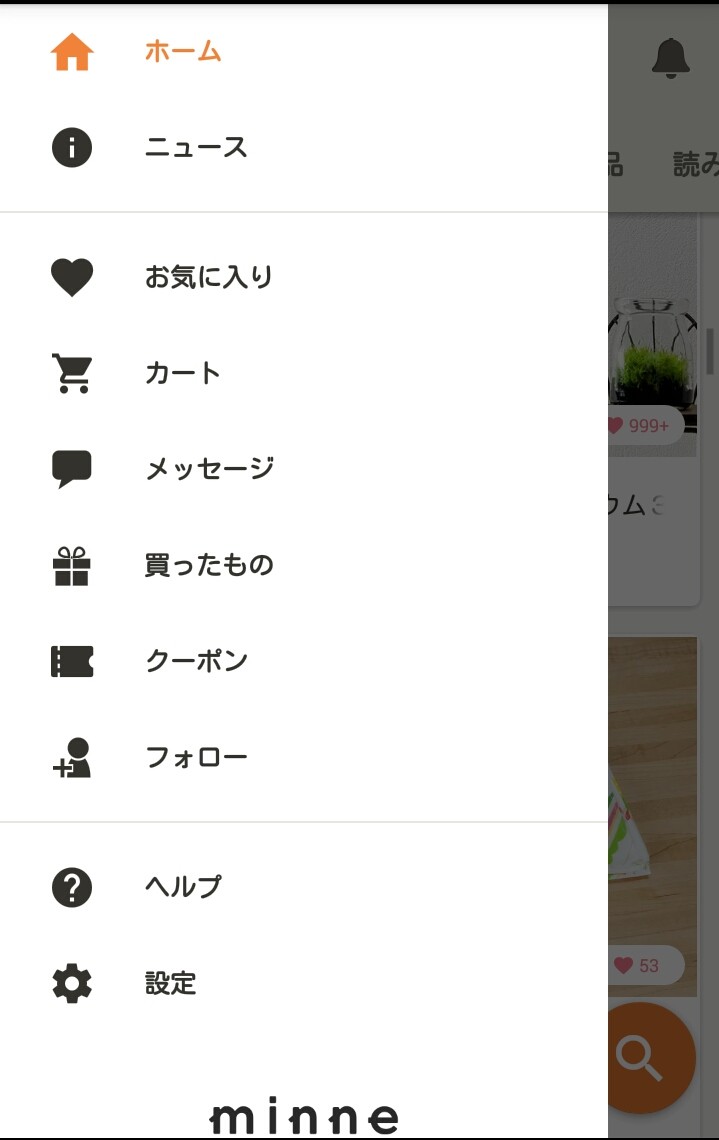This screenshot has width=719, height=1140.
Task: Open the ニュース section
Action: (195, 148)
